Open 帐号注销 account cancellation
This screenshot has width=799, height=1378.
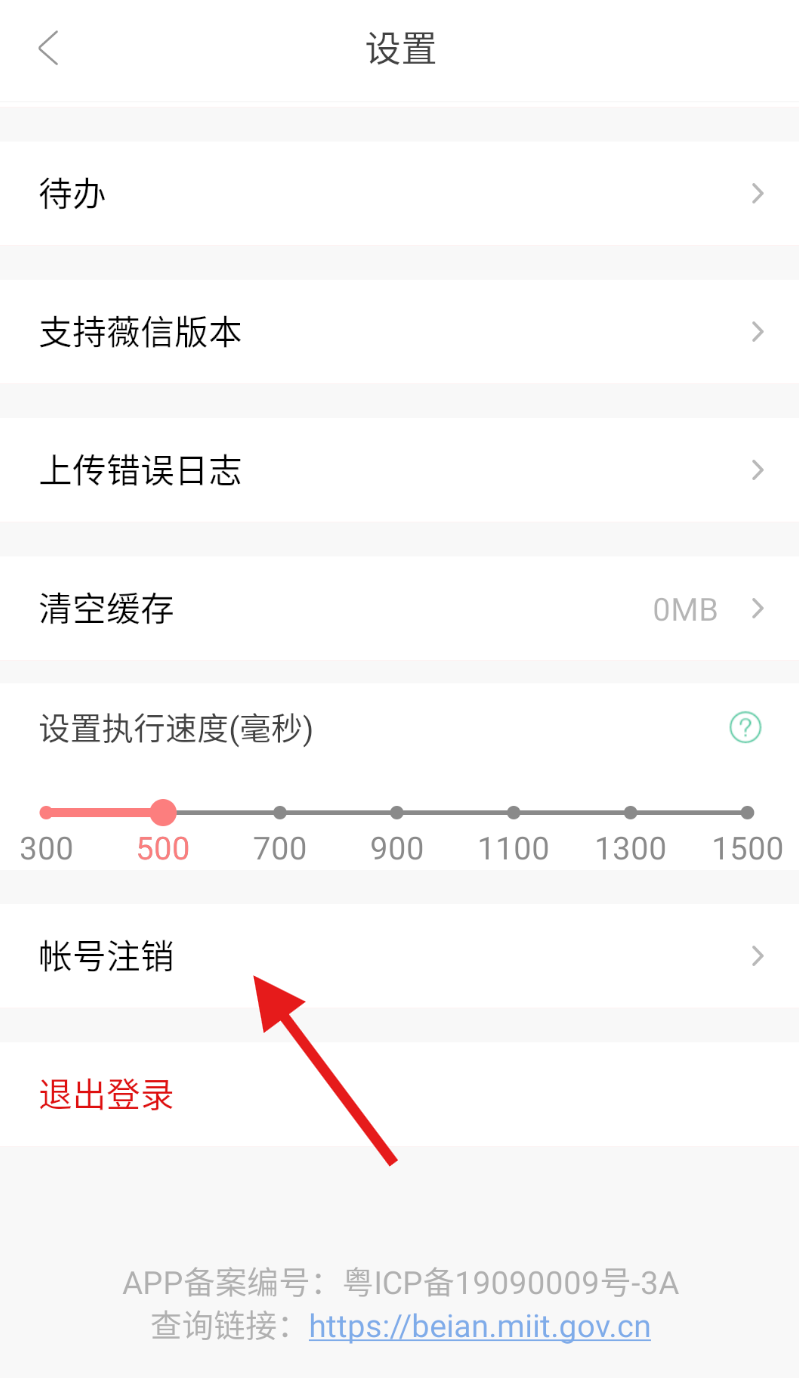click(x=399, y=956)
